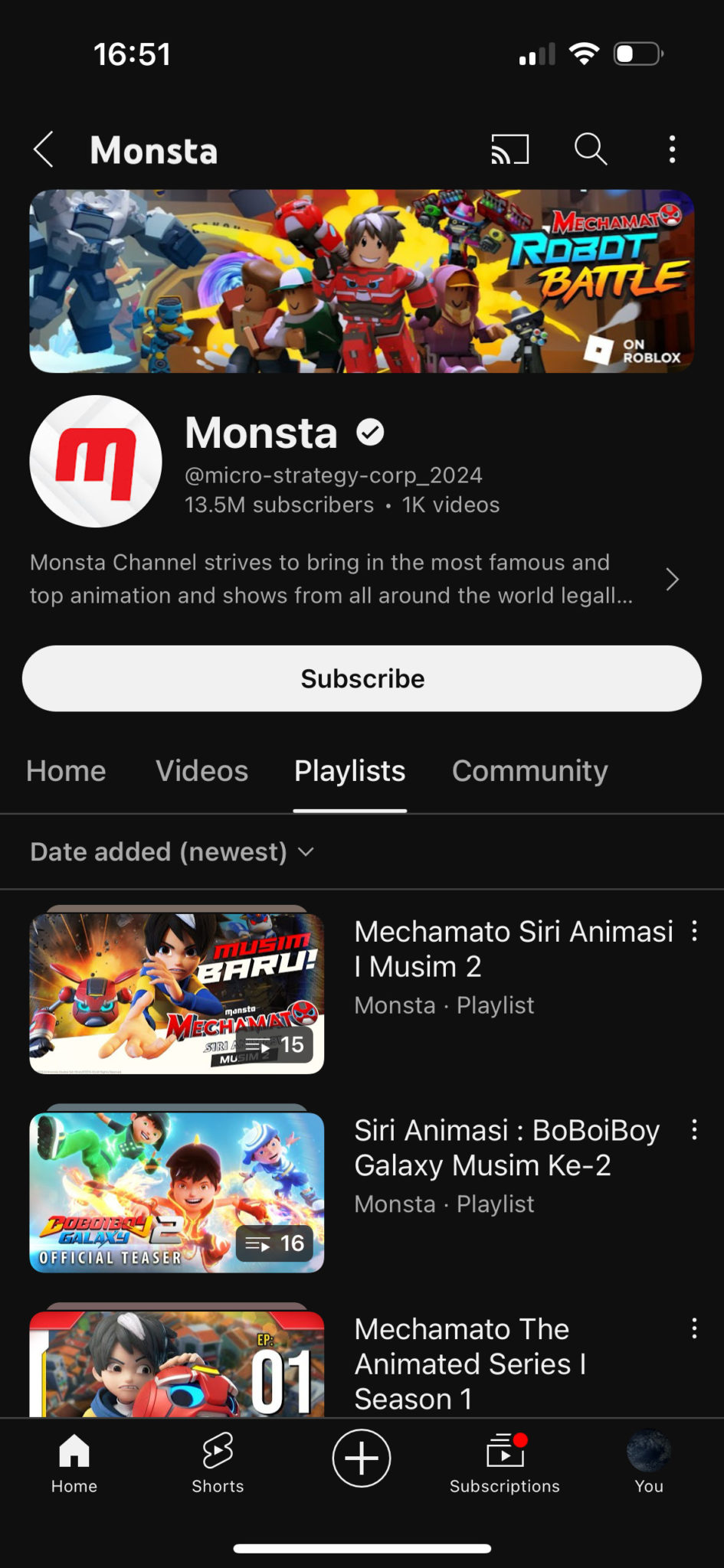The image size is (724, 1568).
Task: Open options for Mechamato Siri Animasi Musim 2
Action: point(694,931)
